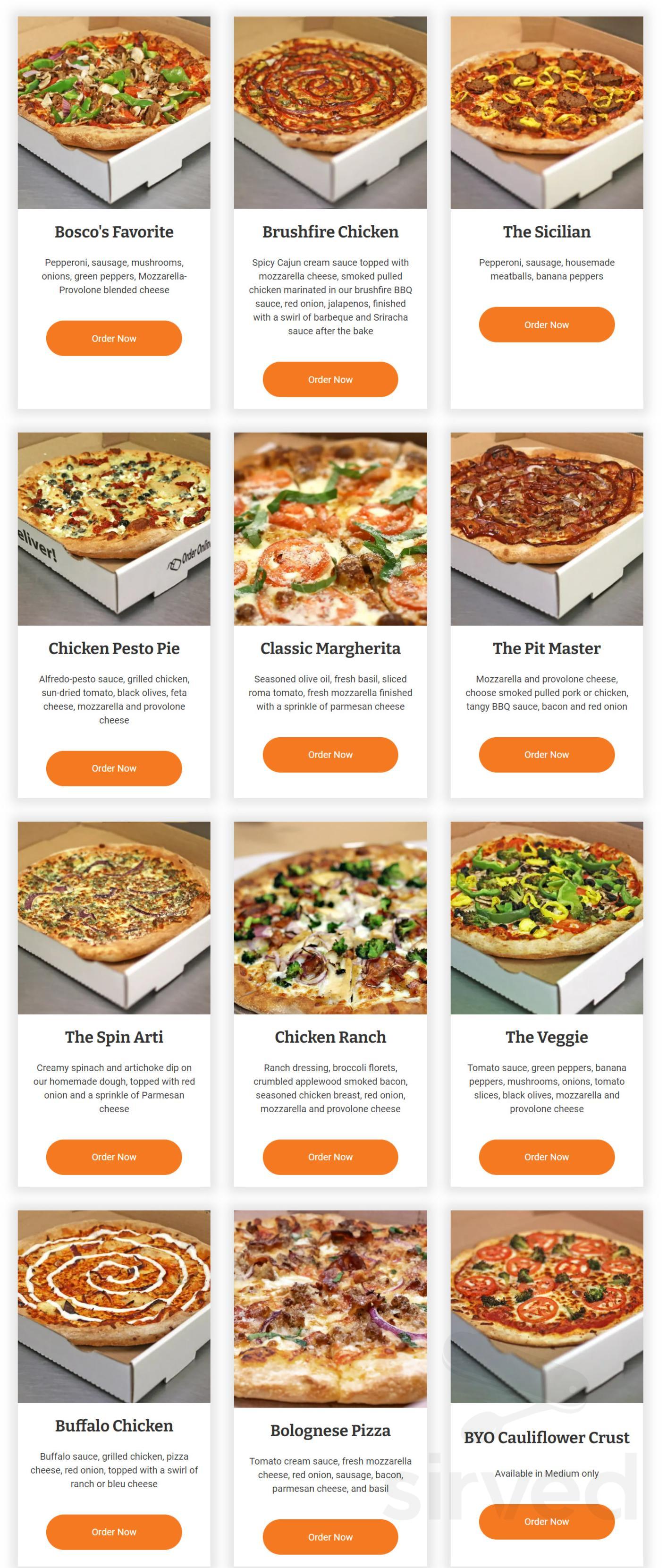Click The Pit Master pizza photo
Image resolution: width=667 pixels, height=1568 pixels.
coord(547,529)
